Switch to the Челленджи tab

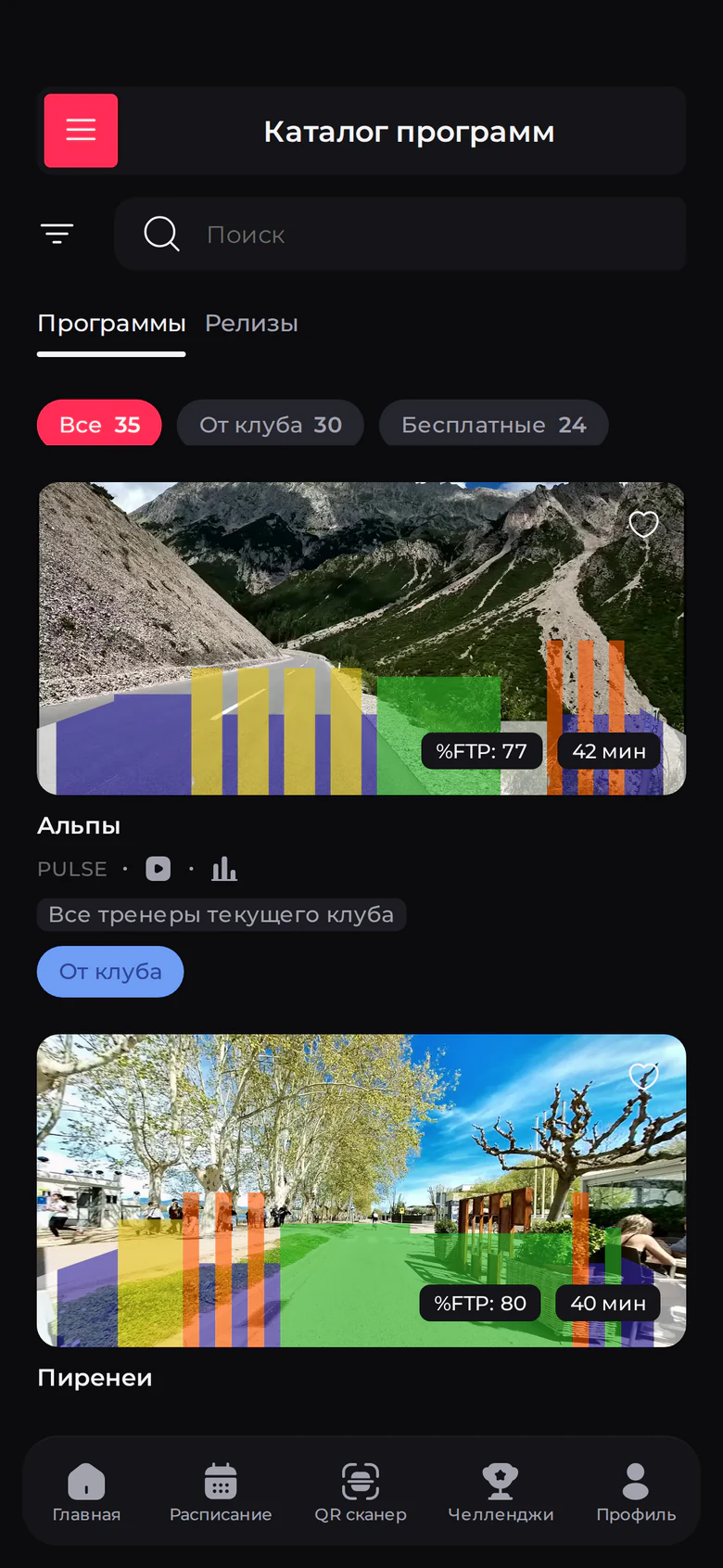point(501,1493)
